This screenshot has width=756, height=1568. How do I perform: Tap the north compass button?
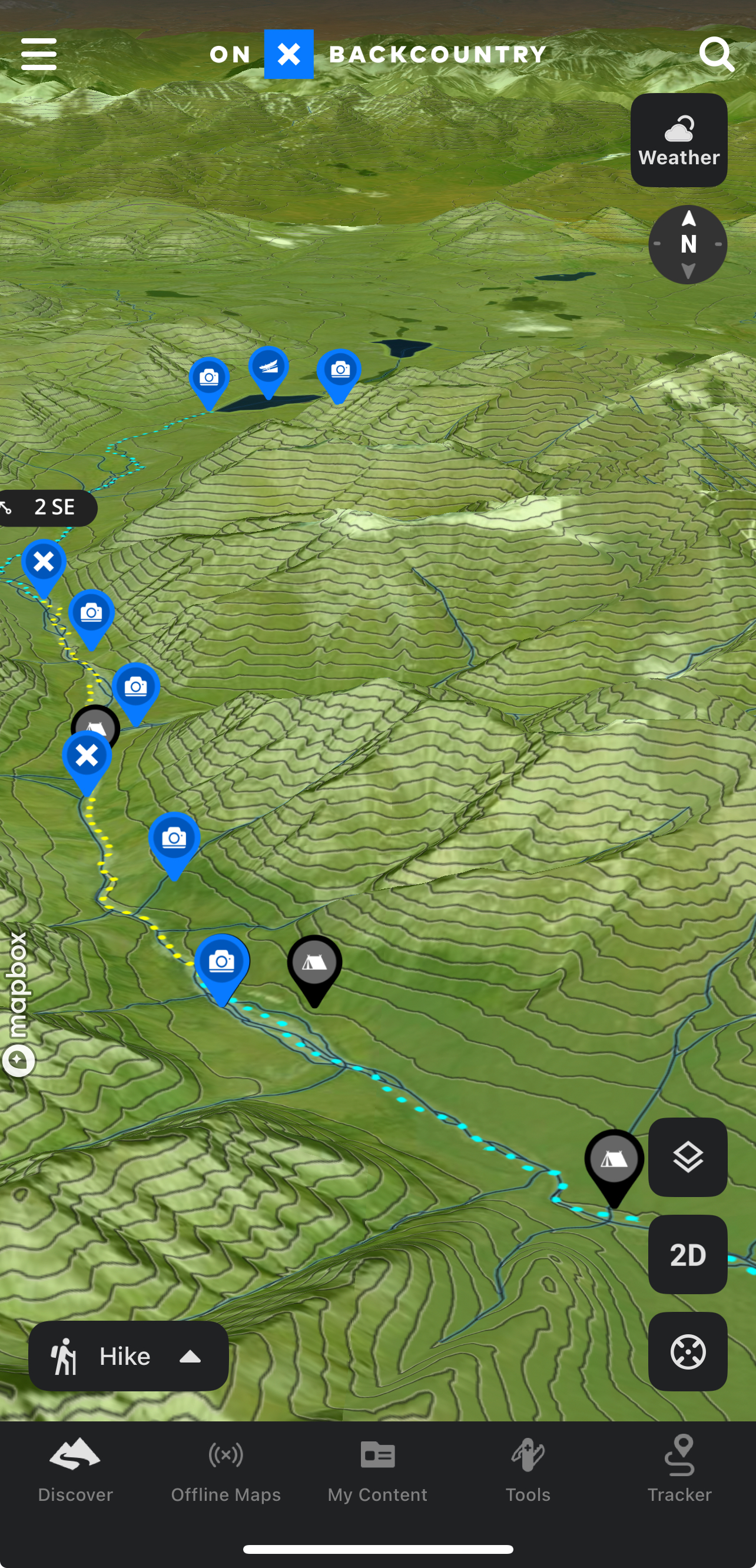(687, 245)
